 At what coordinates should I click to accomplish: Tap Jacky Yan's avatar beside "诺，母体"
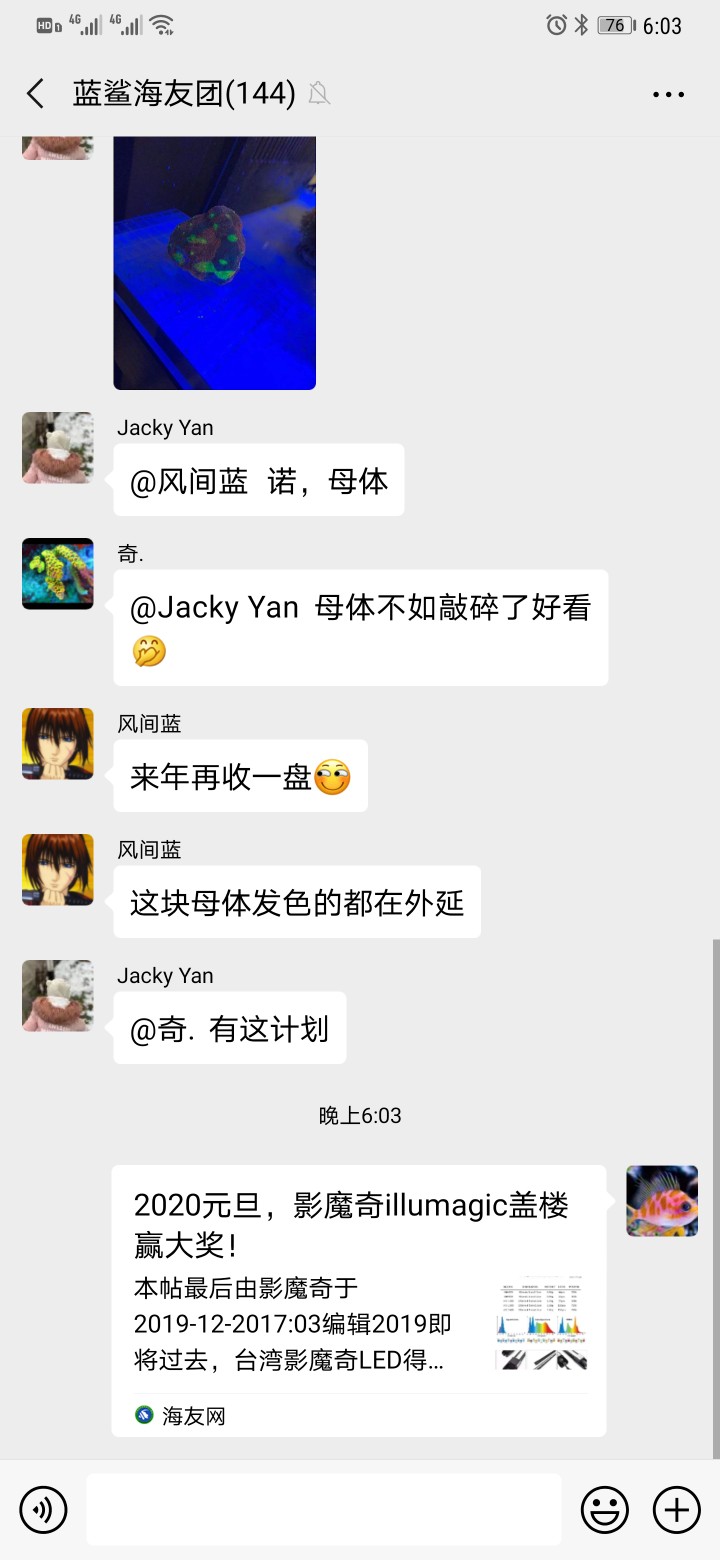click(x=58, y=448)
